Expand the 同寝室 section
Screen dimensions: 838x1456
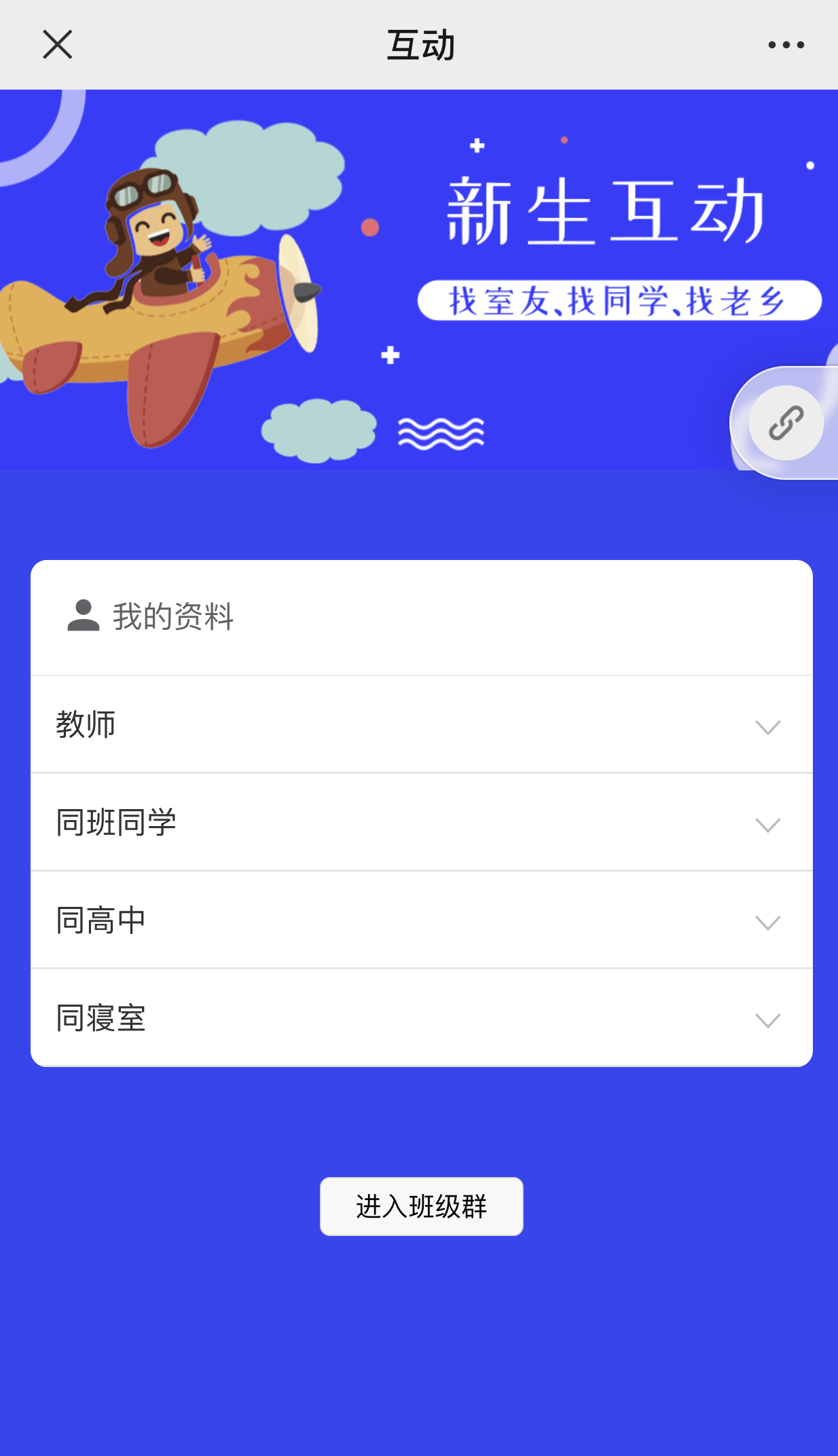pyautogui.click(x=421, y=1018)
